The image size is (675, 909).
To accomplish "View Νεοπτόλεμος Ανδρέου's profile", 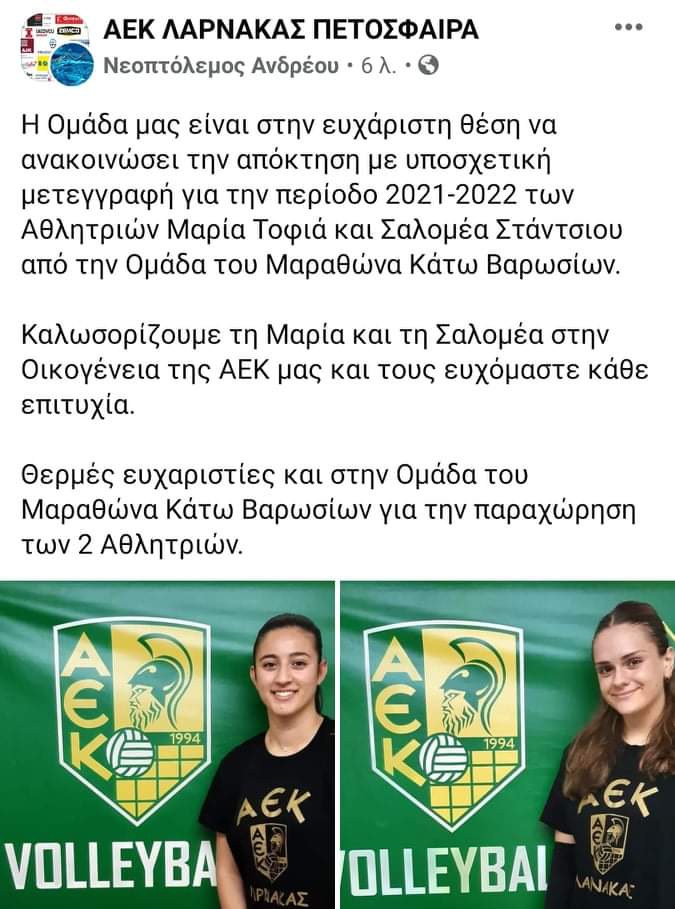I will (x=221, y=67).
